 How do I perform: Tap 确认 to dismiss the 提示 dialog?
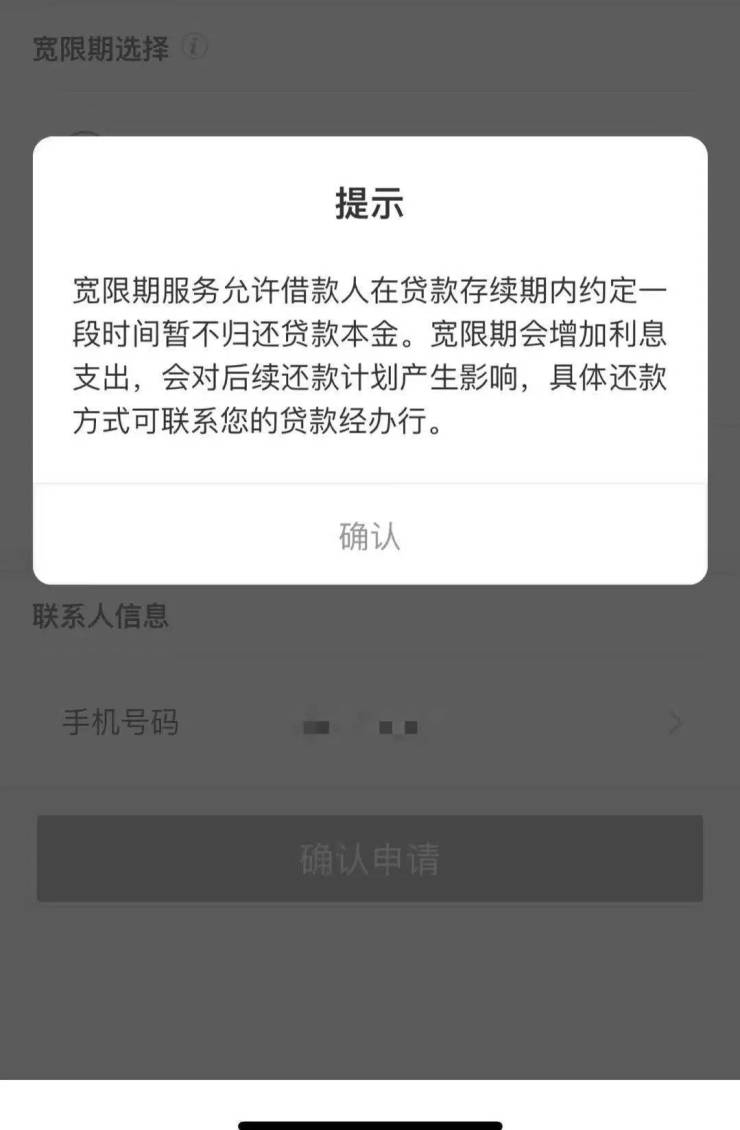click(x=370, y=536)
